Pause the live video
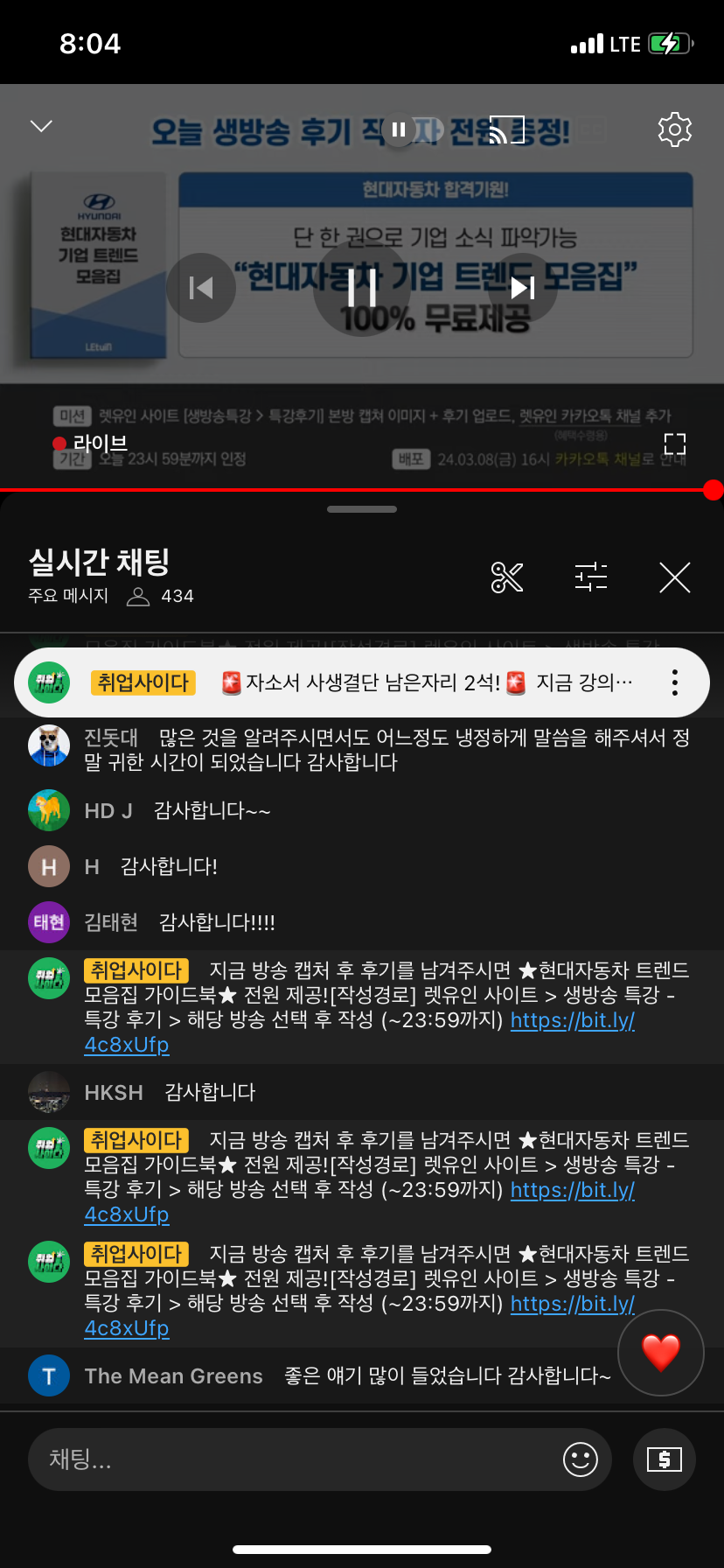Screen dimensions: 724x1568 coord(362,287)
